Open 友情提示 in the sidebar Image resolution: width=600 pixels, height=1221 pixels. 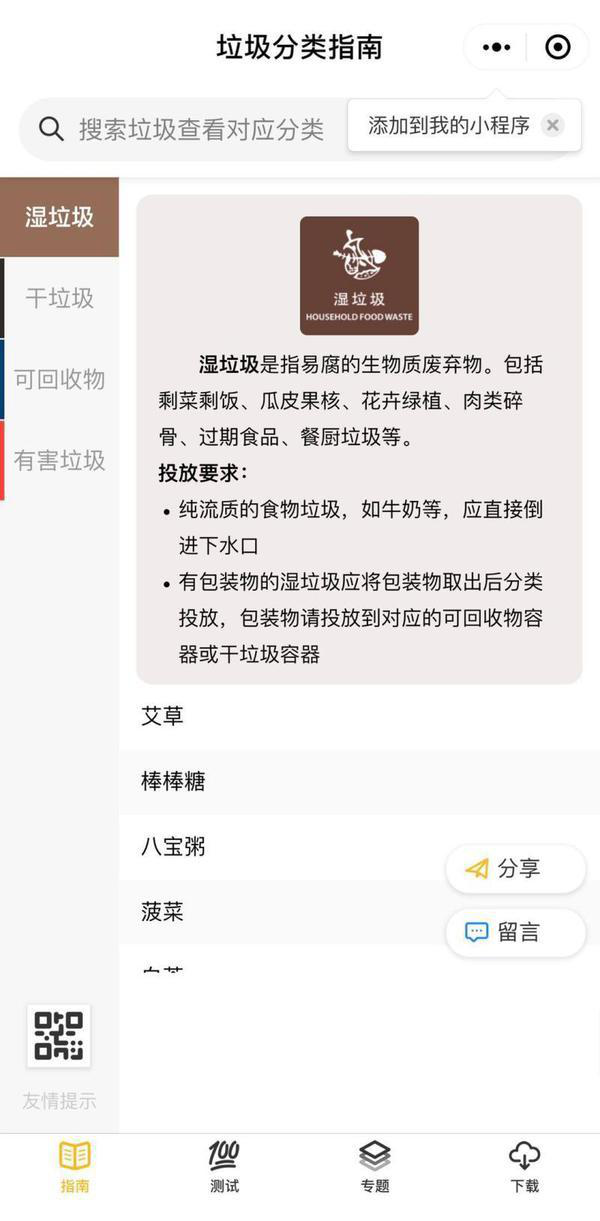pos(59,1056)
